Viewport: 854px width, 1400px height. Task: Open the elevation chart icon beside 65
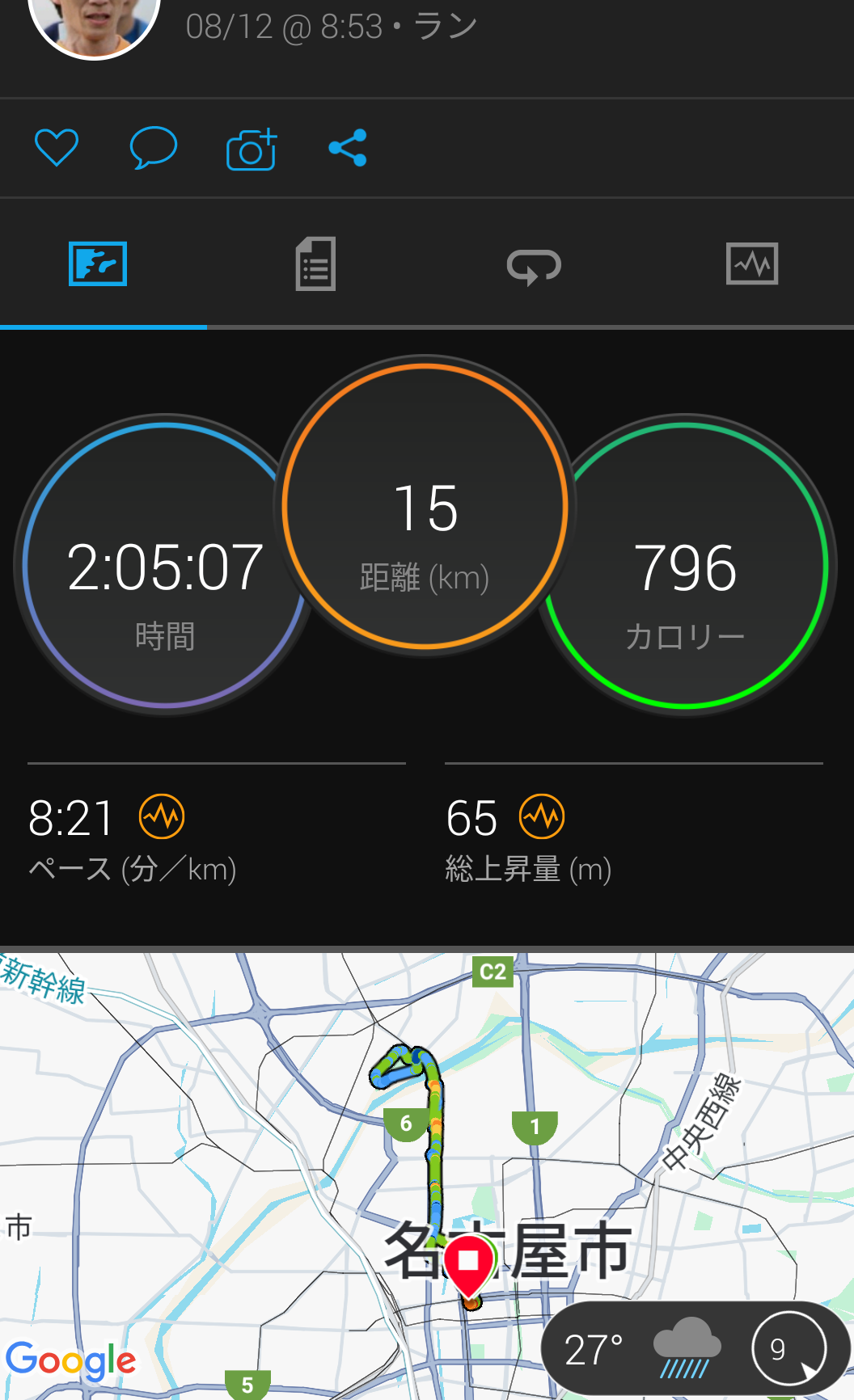[542, 817]
